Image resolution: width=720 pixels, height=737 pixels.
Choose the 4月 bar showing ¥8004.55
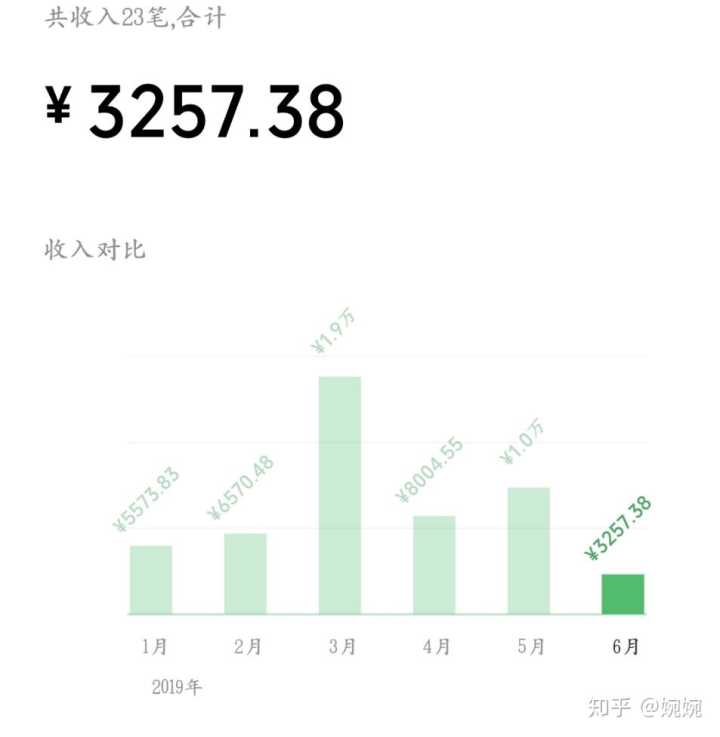[x=434, y=564]
